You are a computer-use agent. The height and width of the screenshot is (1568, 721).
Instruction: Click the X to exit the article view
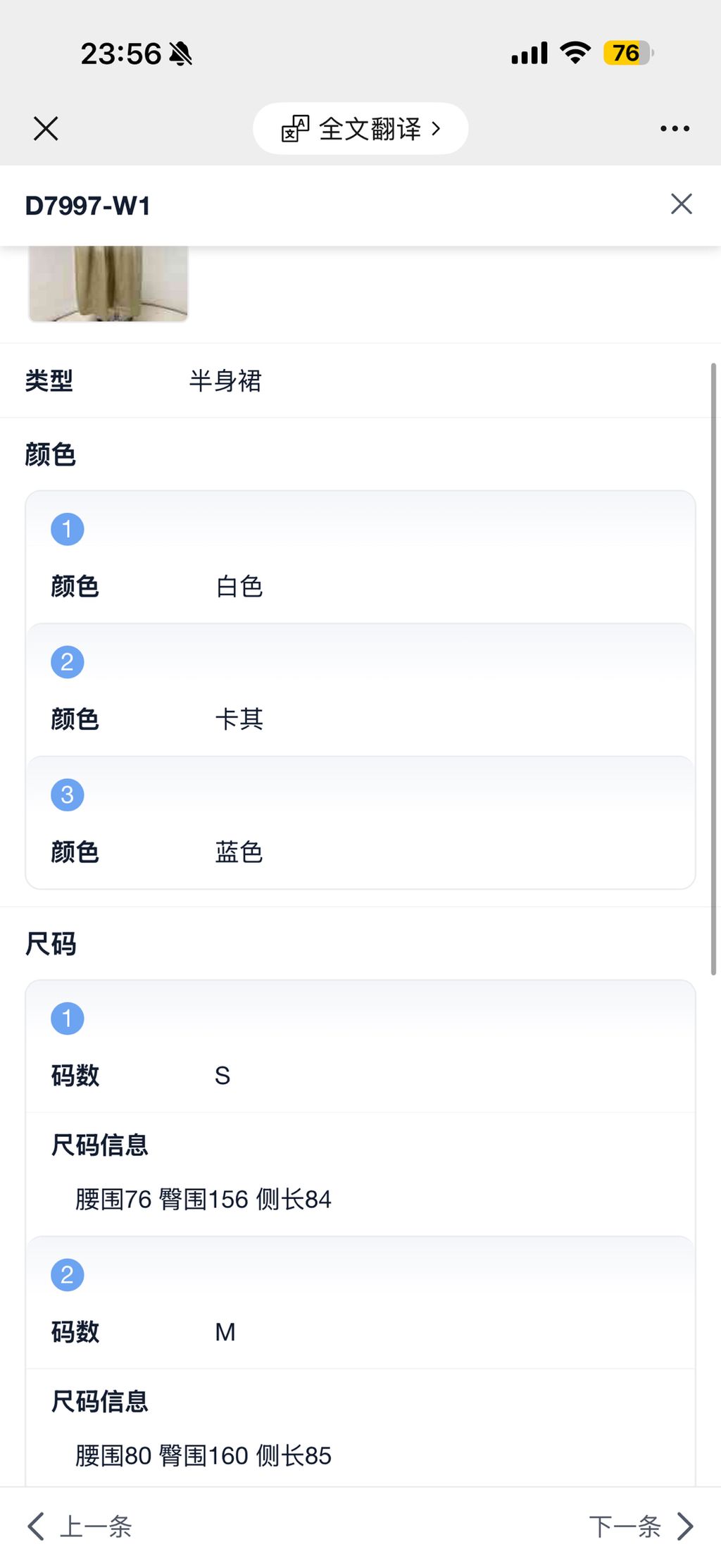[45, 128]
